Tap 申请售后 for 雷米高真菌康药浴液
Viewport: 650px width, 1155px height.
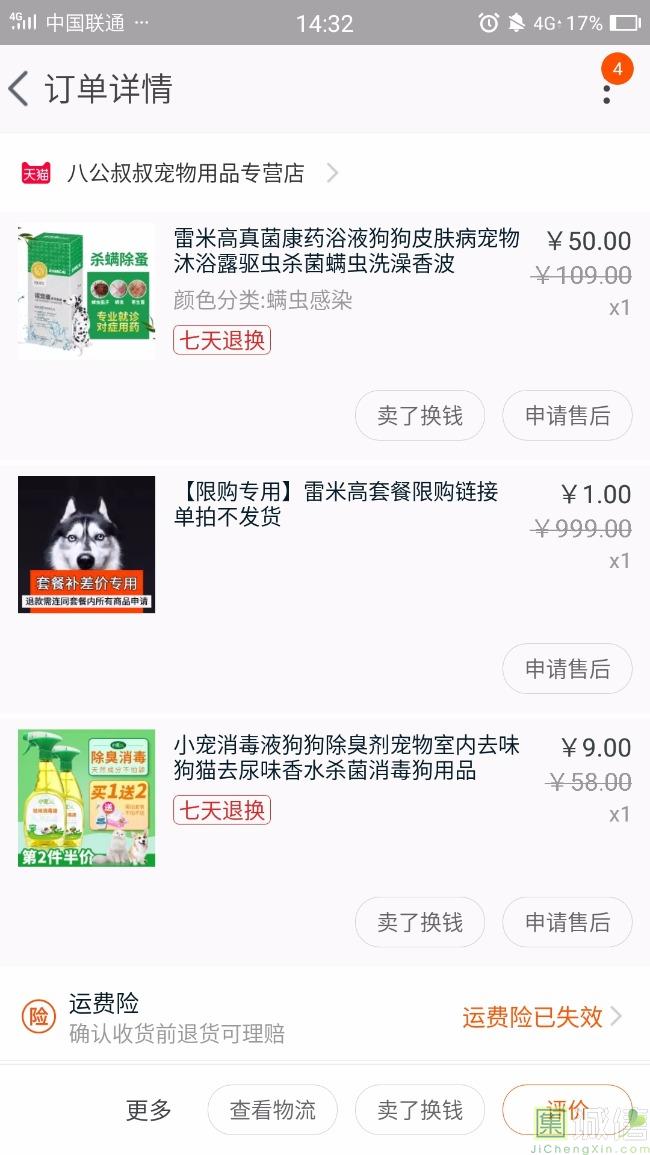567,416
